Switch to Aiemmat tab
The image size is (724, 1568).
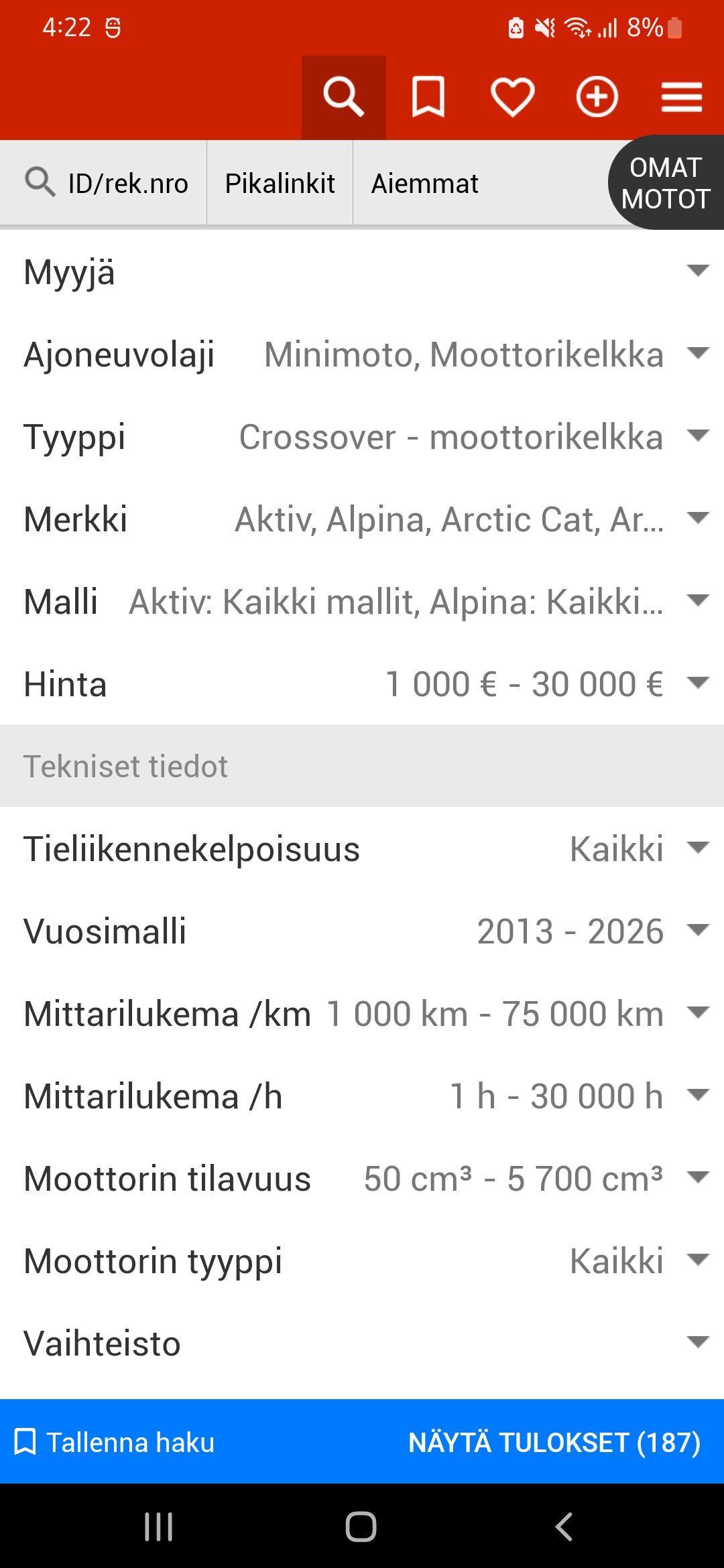[x=424, y=183]
